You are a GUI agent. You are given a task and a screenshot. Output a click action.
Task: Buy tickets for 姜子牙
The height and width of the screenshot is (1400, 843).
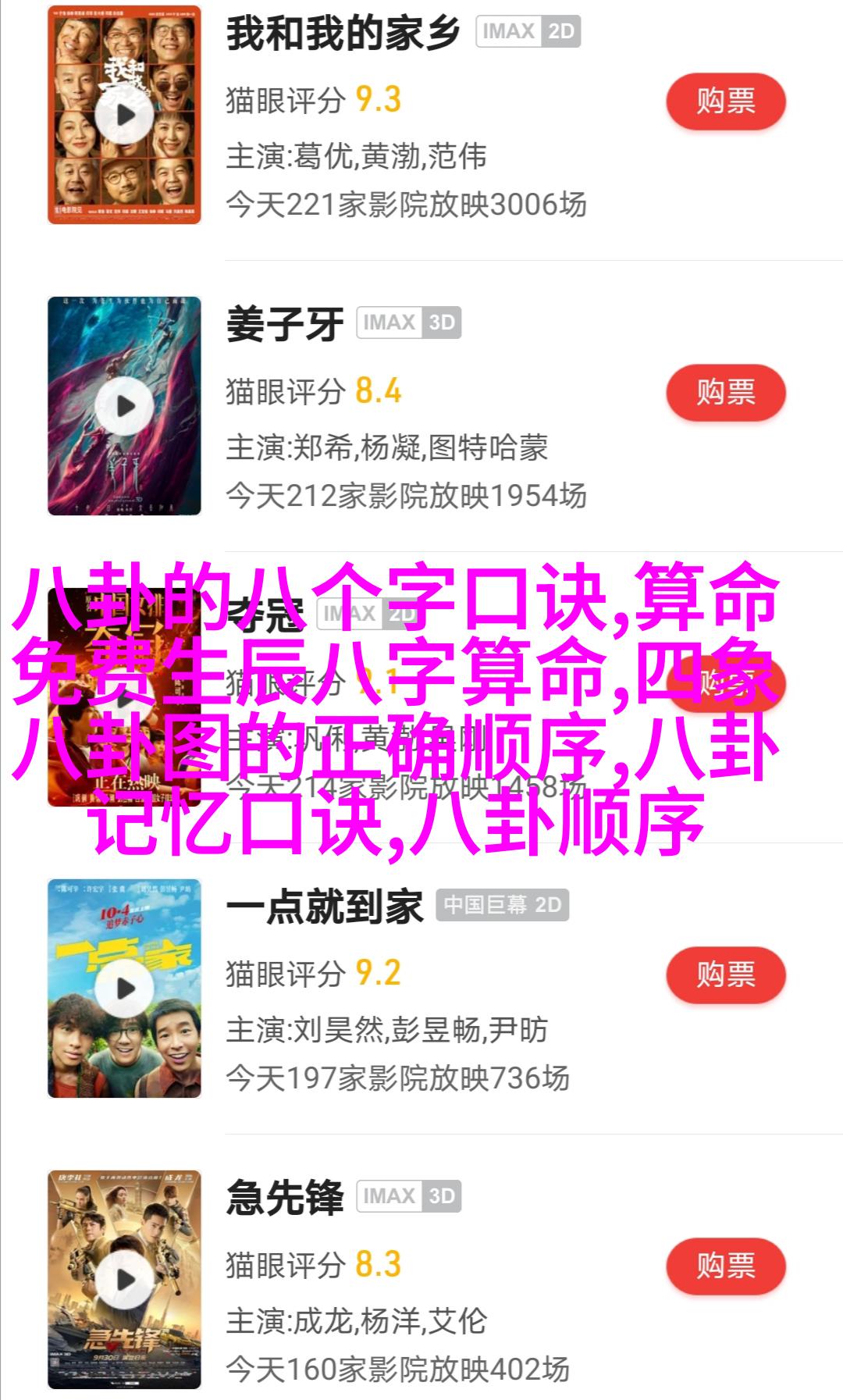tap(725, 393)
